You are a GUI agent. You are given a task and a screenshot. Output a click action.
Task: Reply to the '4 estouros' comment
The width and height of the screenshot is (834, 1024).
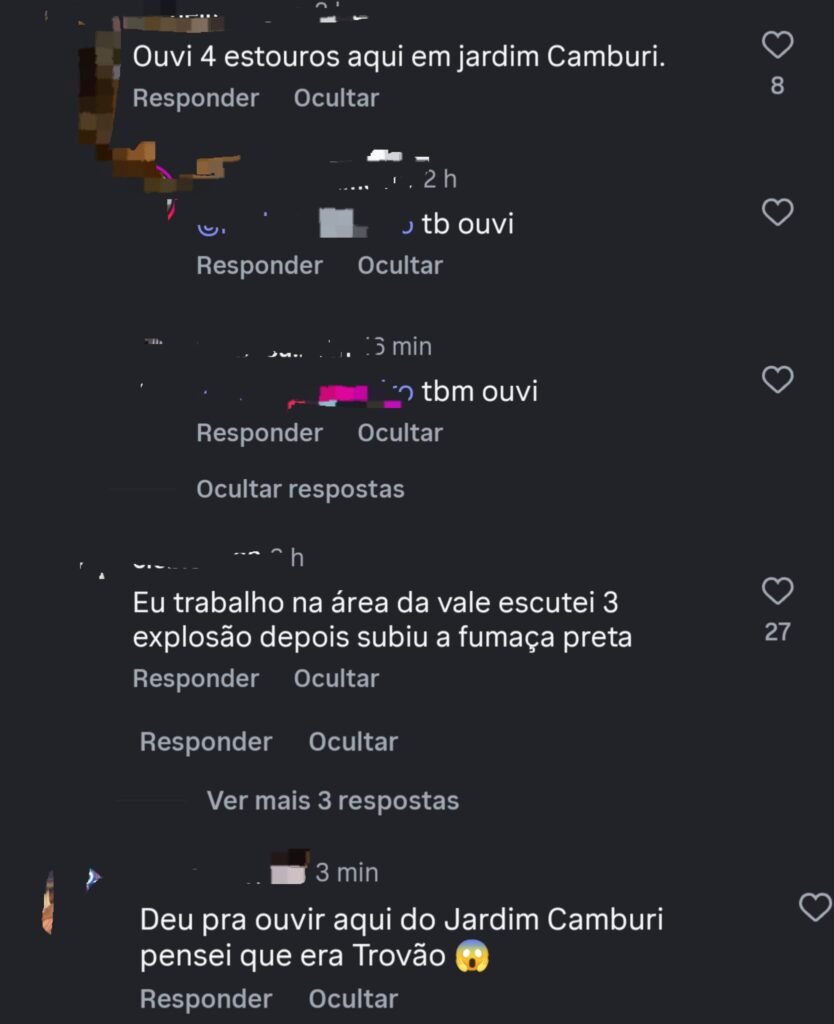click(x=195, y=98)
